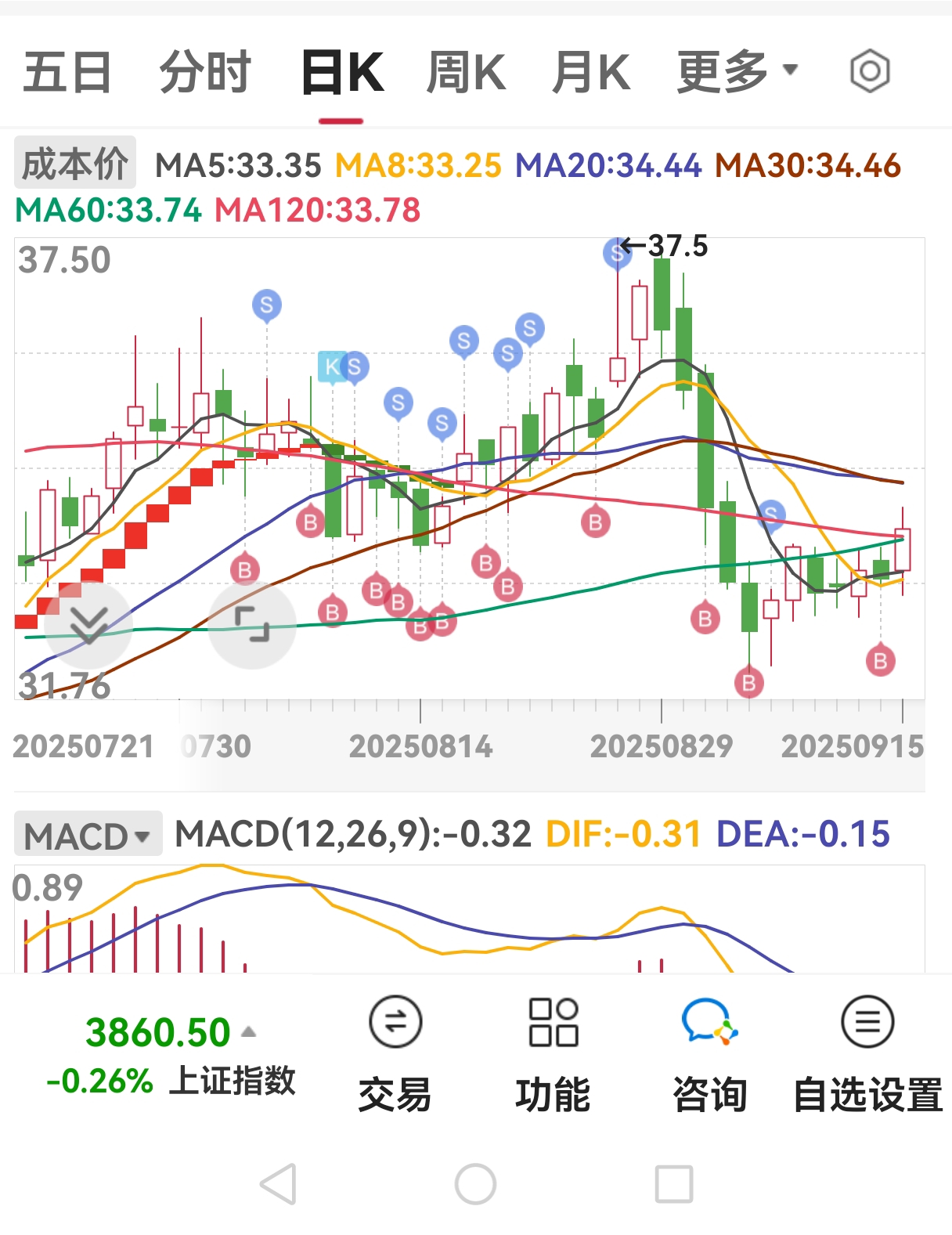This screenshot has width=952, height=1235.
Task: Go back with the system back button
Action: [x=279, y=1183]
